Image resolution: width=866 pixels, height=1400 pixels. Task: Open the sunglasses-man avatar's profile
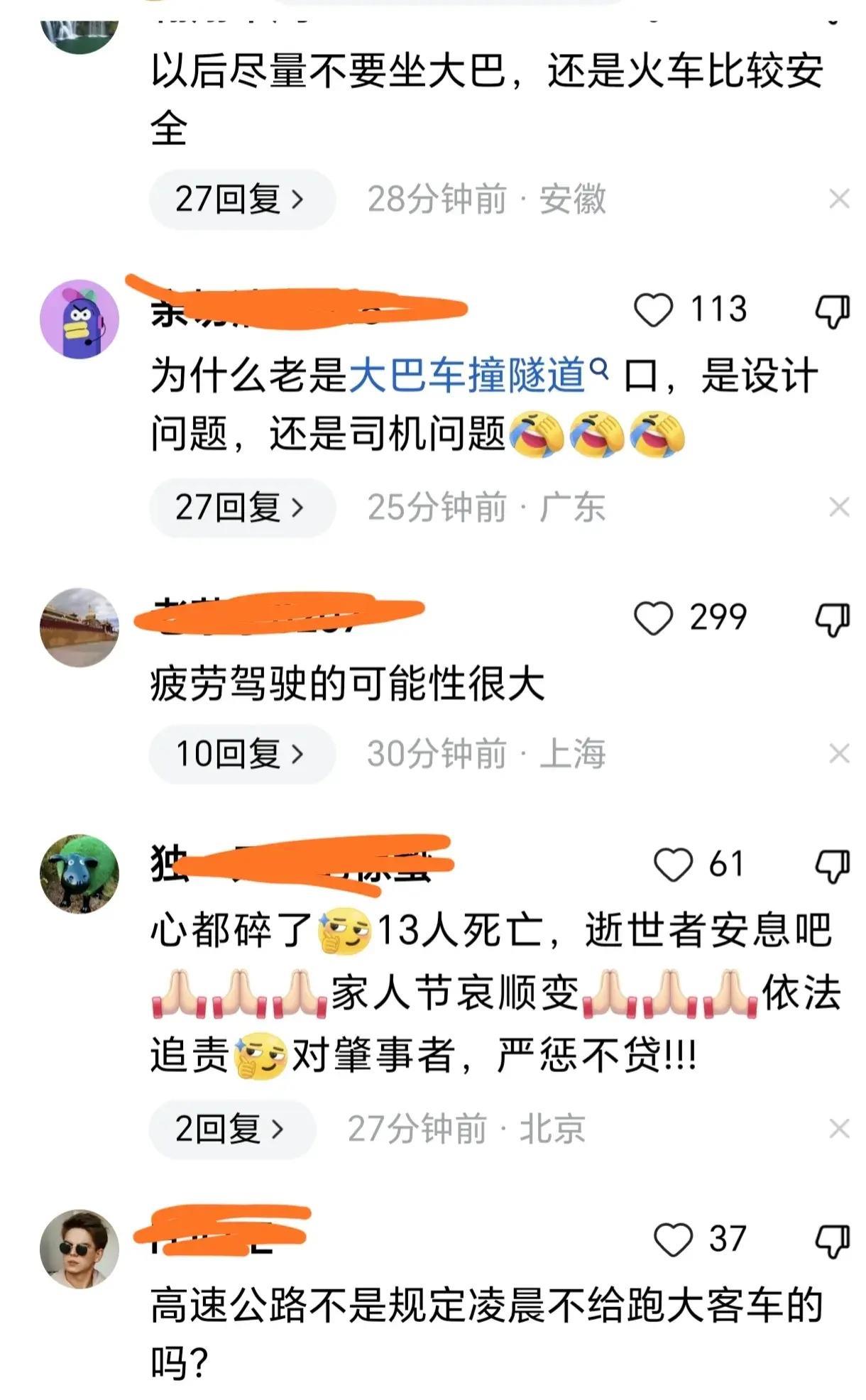(79, 1249)
